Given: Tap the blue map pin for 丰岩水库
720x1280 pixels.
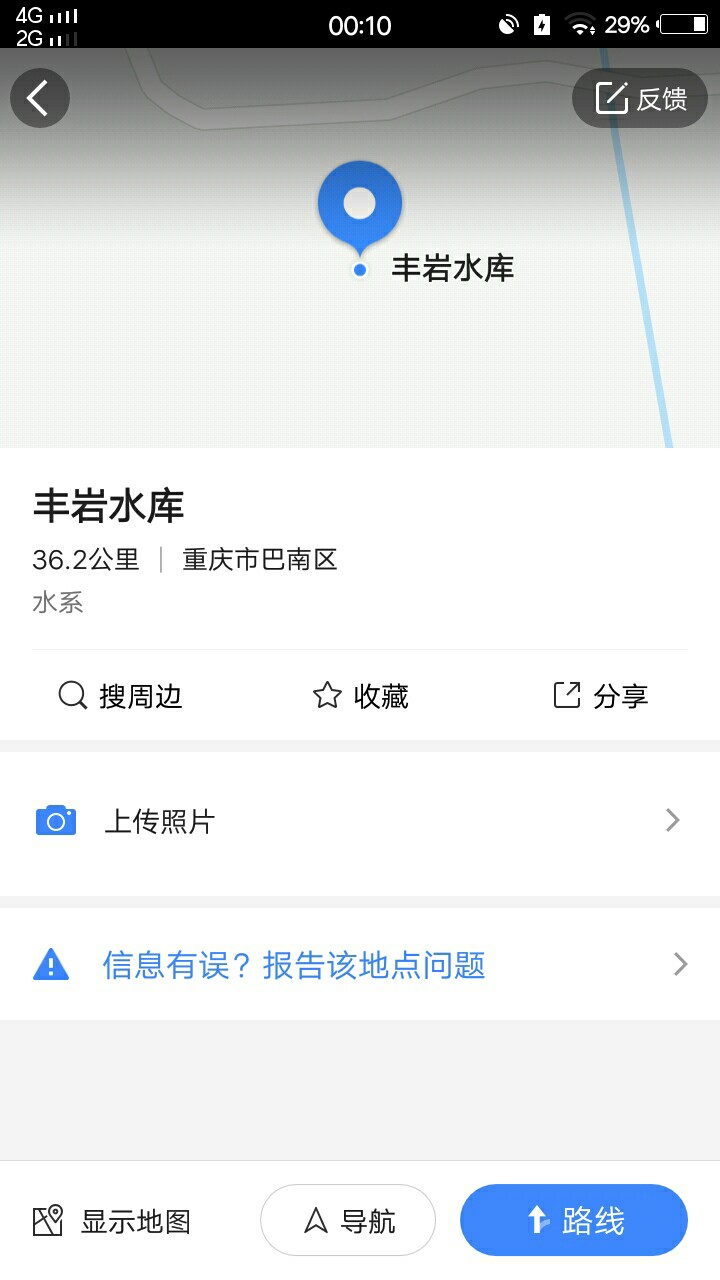Looking at the screenshot, I should (360, 208).
